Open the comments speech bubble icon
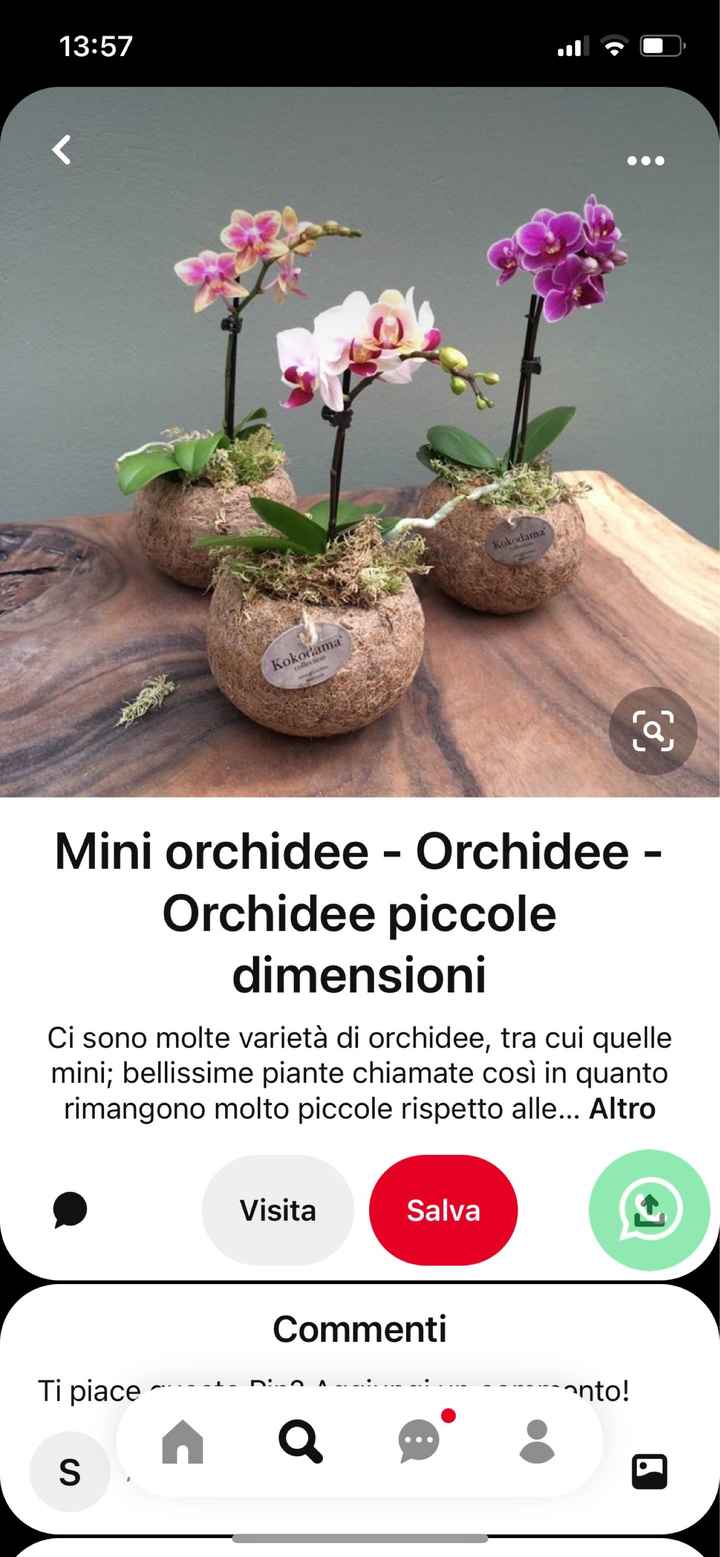This screenshot has height=1557, width=720. pyautogui.click(x=69, y=1210)
